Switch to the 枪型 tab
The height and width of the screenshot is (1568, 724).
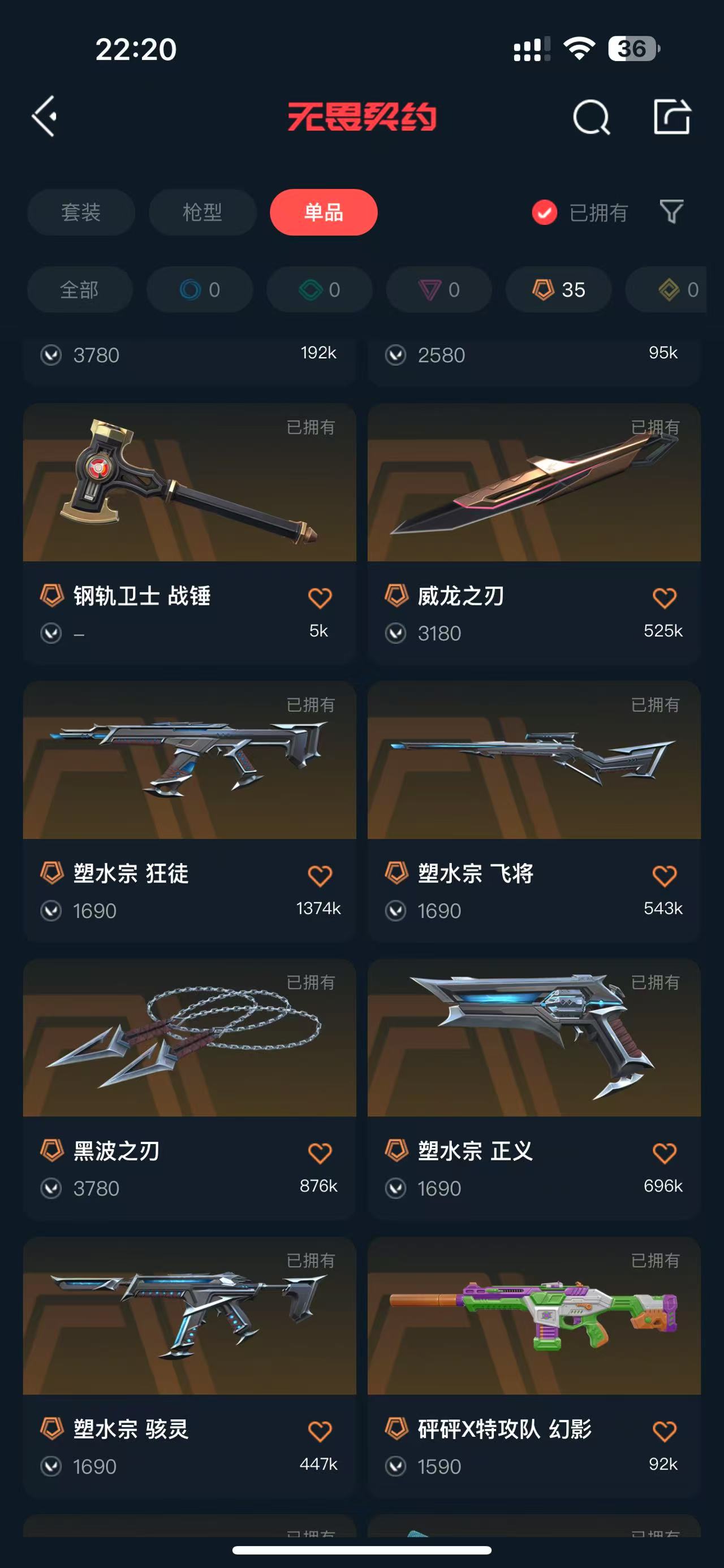pos(202,212)
